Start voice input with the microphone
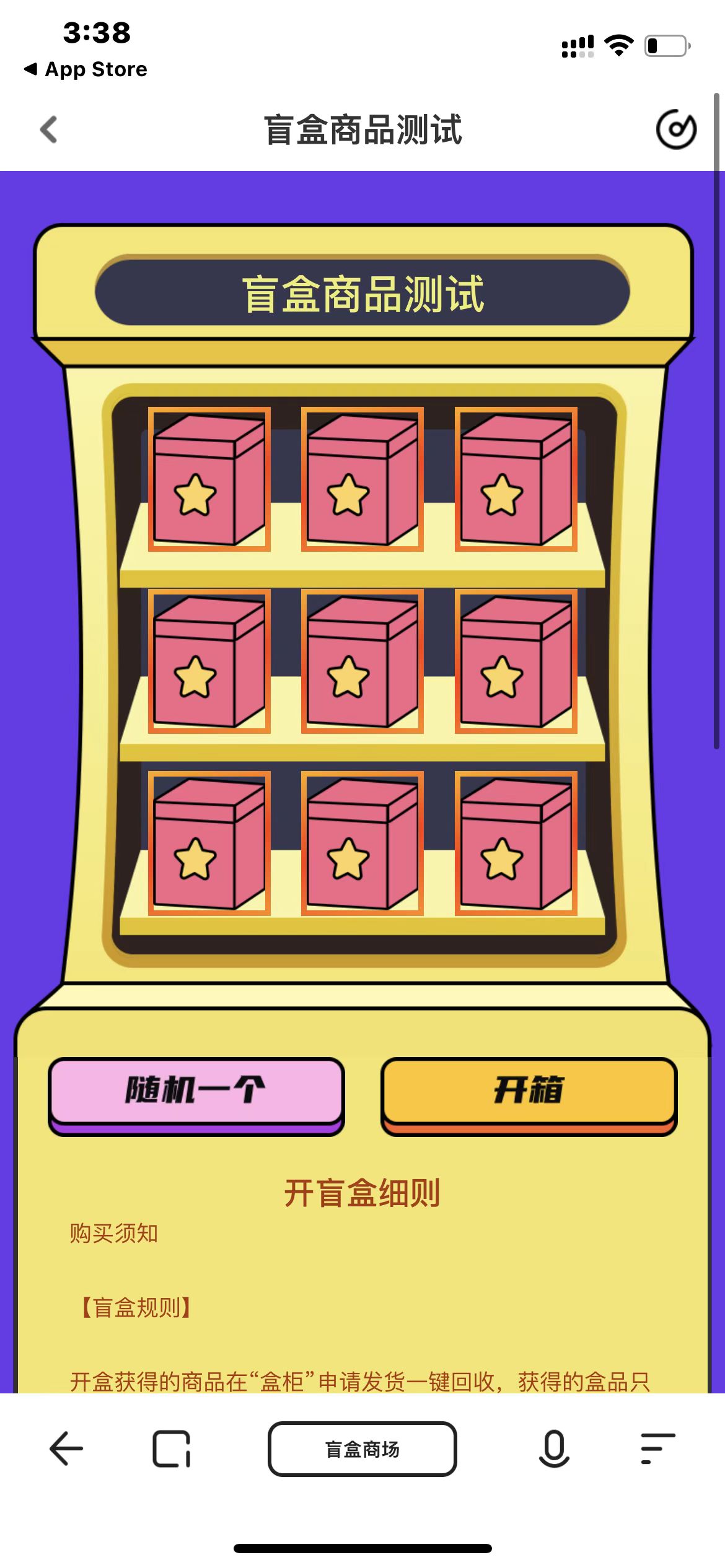Image resolution: width=725 pixels, height=1568 pixels. 554,1449
